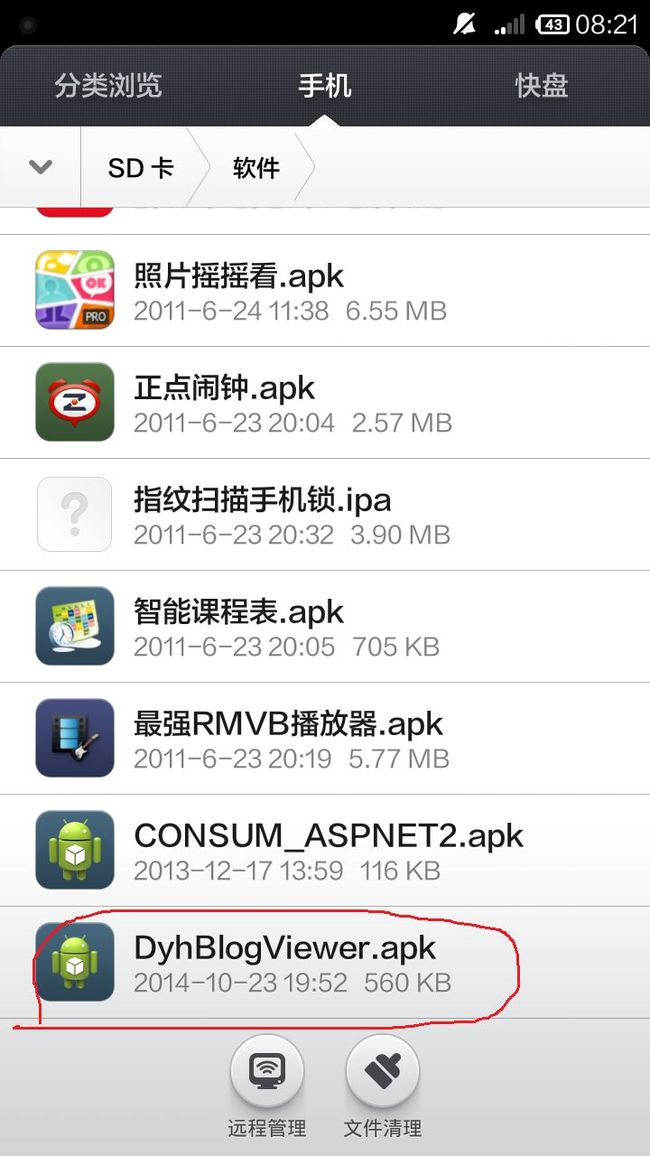Open 最强RMVB播放器.apk file
Image resolution: width=650 pixels, height=1156 pixels.
(325, 739)
